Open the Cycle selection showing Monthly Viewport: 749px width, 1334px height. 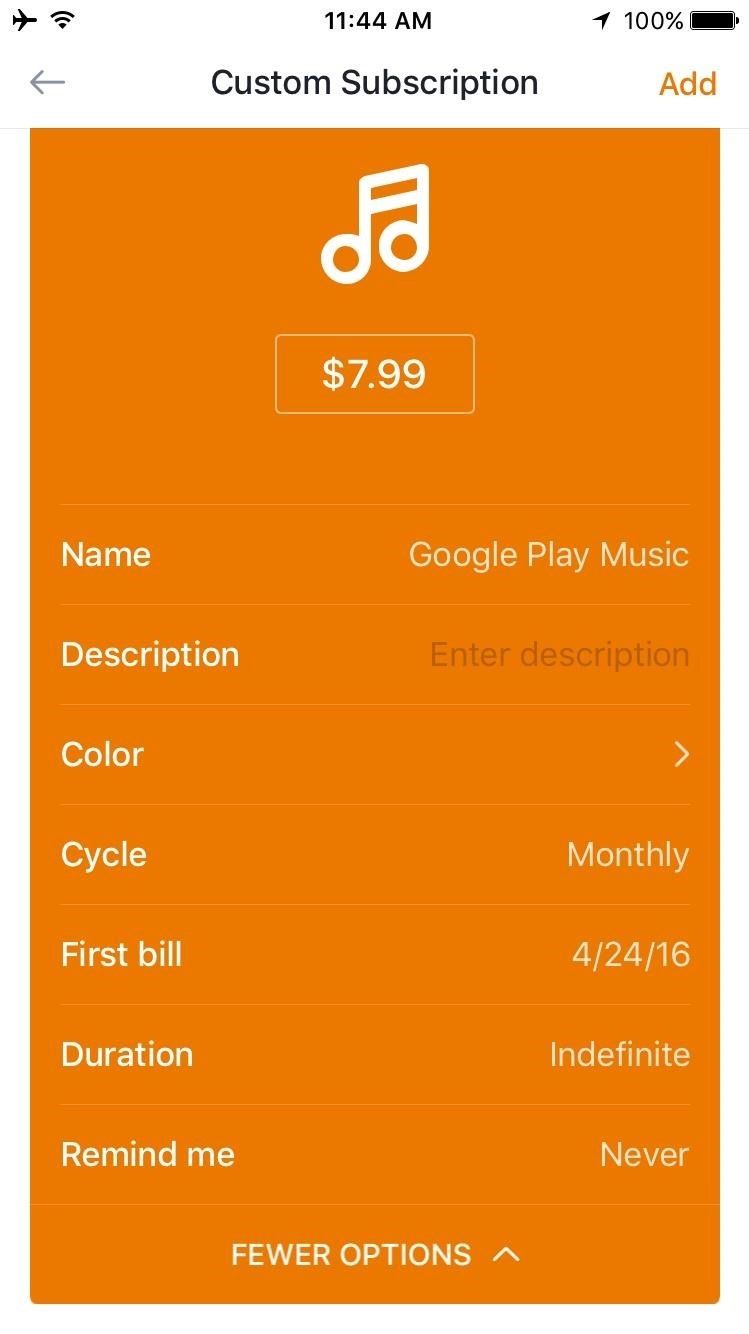tap(627, 854)
